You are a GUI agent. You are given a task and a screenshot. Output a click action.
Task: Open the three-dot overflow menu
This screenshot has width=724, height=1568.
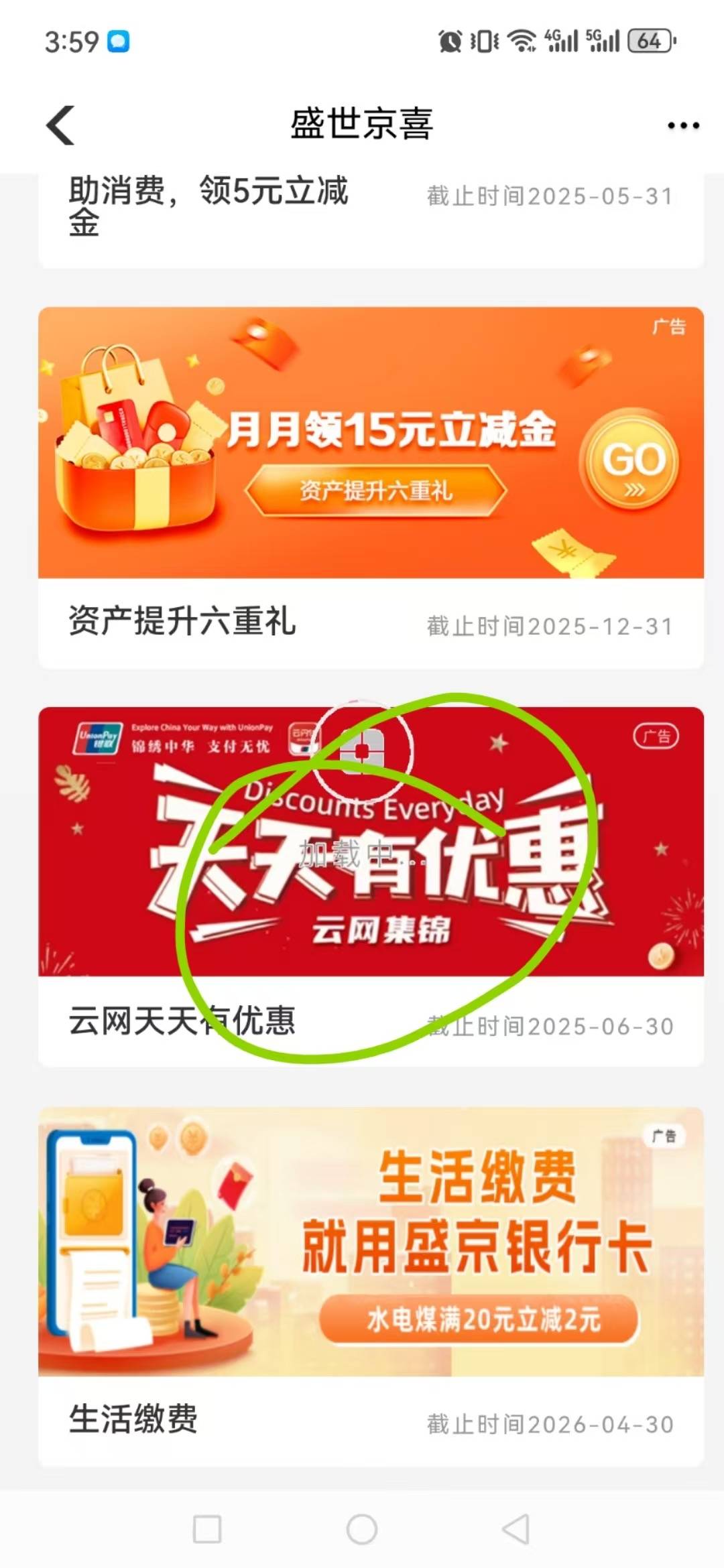click(x=683, y=125)
